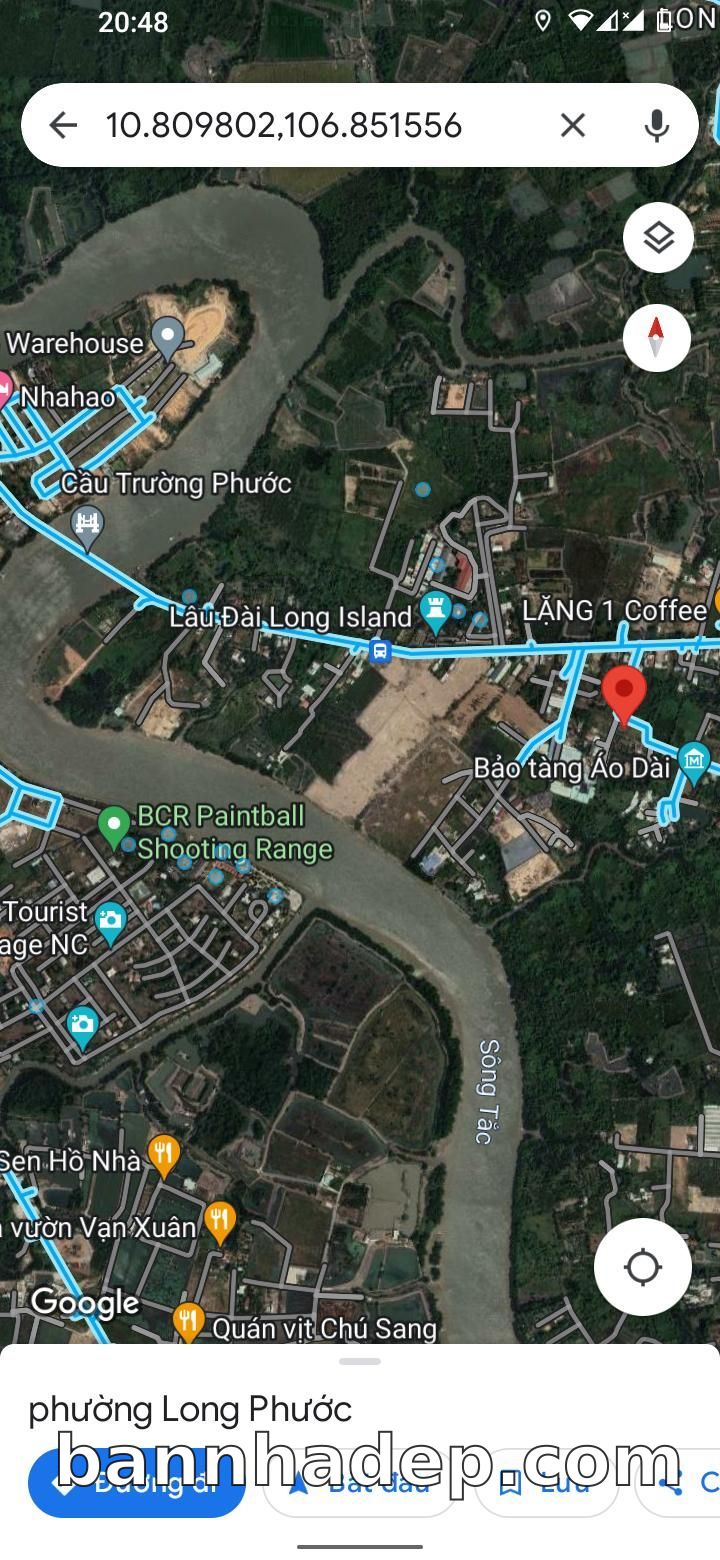Open the map layers selector
Viewport: 720px width, 1560px height.
coord(657,238)
